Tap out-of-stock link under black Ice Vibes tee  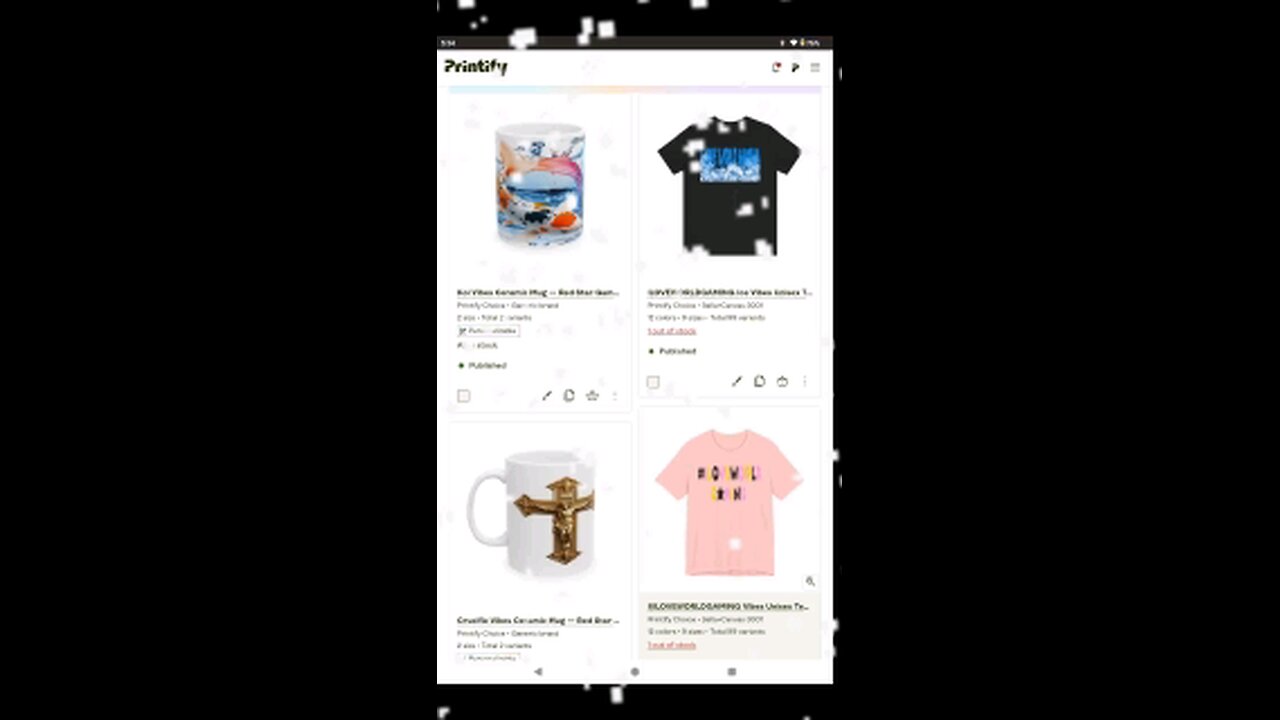pos(672,331)
